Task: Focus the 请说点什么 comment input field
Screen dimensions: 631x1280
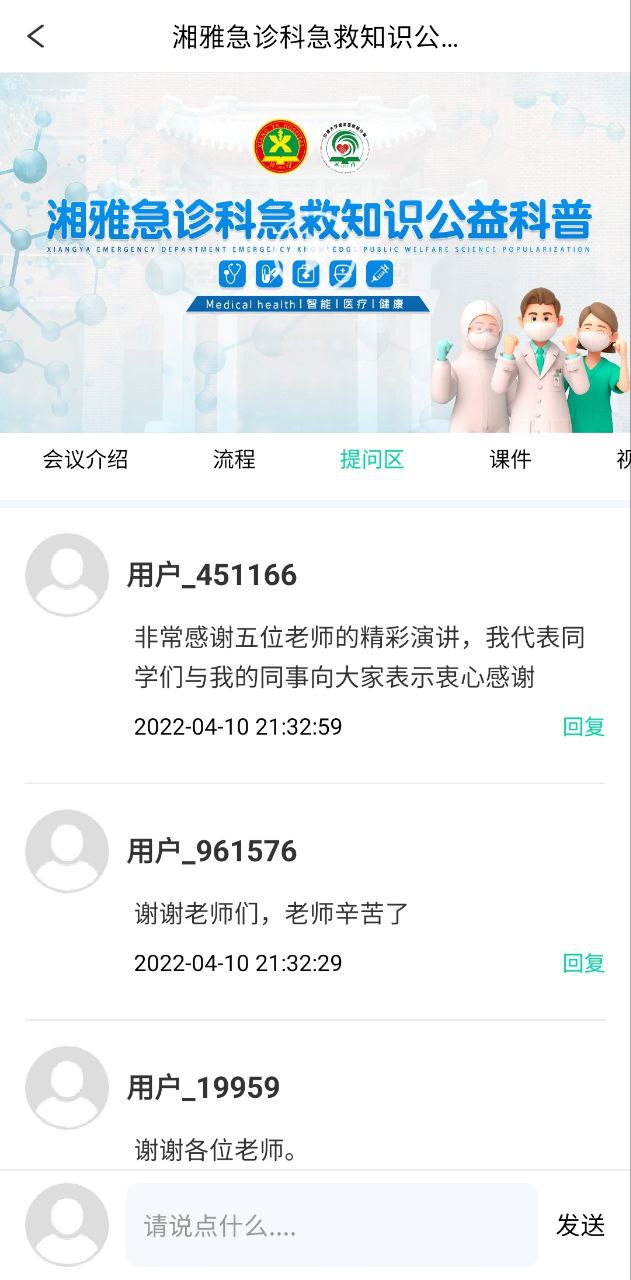Action: (x=331, y=1225)
